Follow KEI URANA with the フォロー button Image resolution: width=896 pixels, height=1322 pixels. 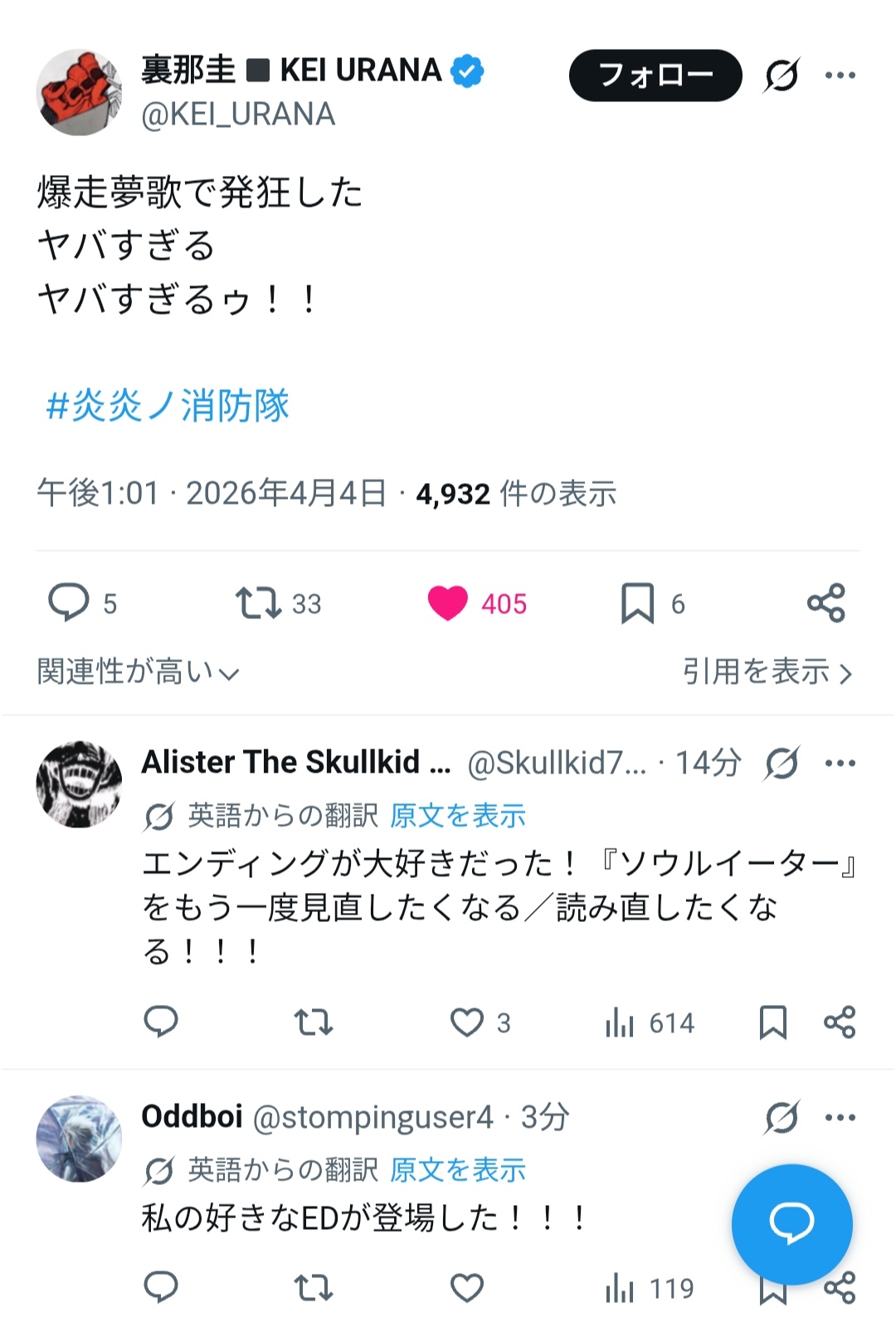pyautogui.click(x=655, y=76)
